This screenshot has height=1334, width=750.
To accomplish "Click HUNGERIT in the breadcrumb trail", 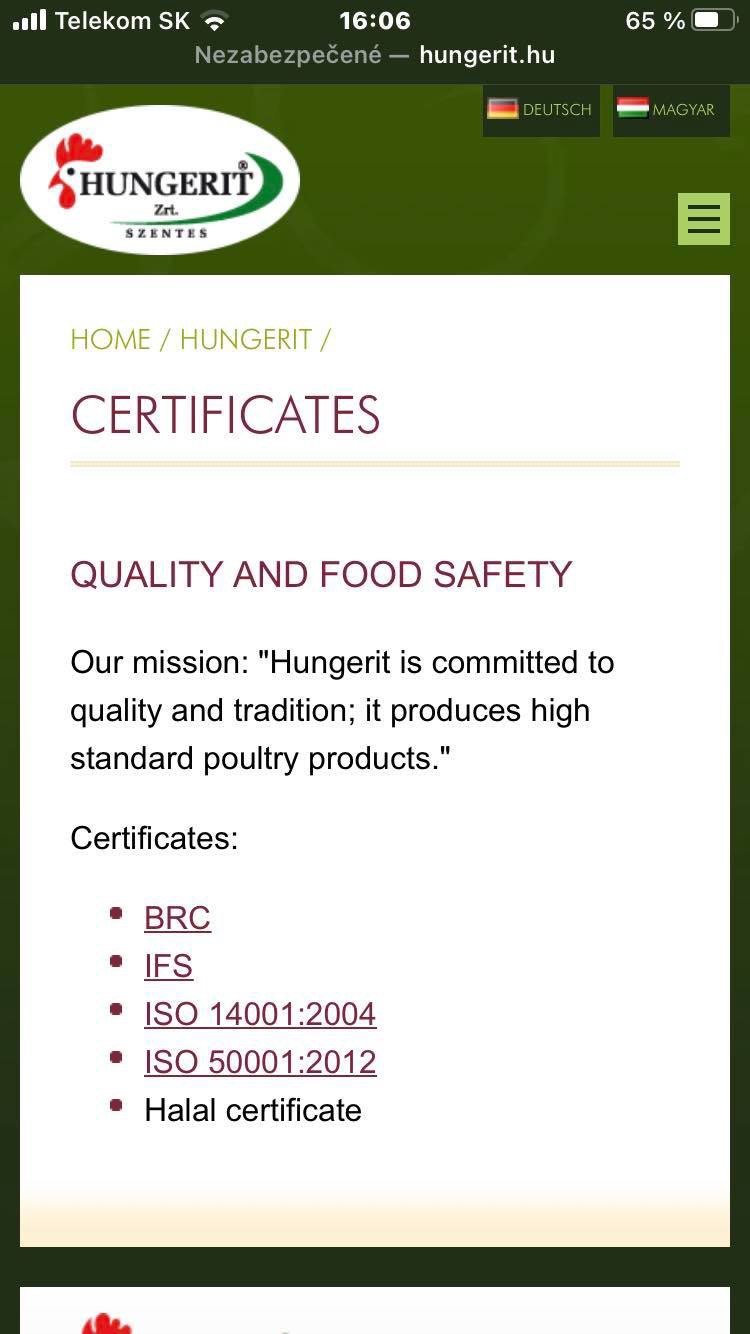I will point(245,339).
